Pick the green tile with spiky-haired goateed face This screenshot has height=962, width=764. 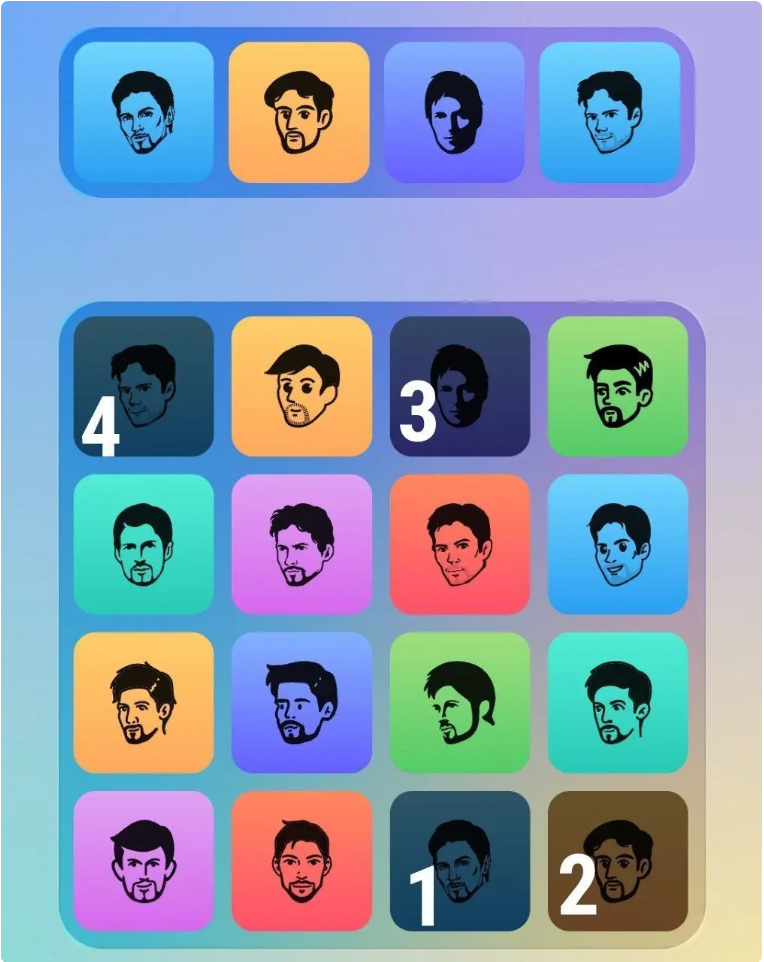click(617, 386)
